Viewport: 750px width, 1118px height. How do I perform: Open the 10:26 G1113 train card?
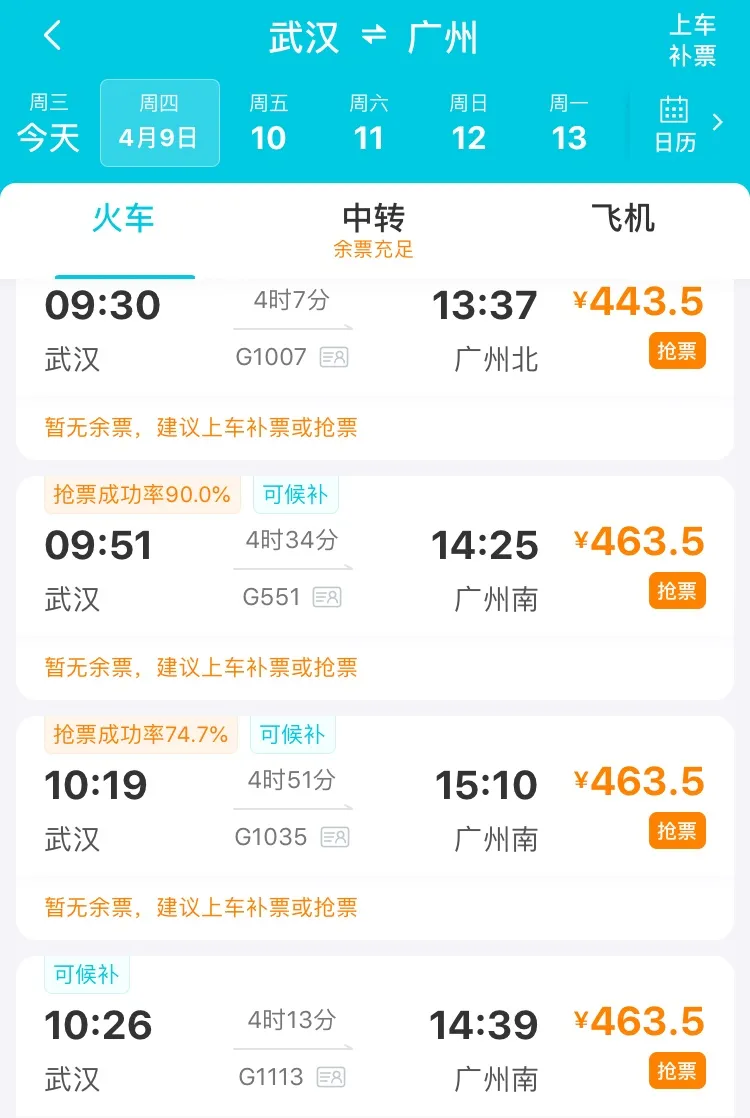pos(300,1050)
